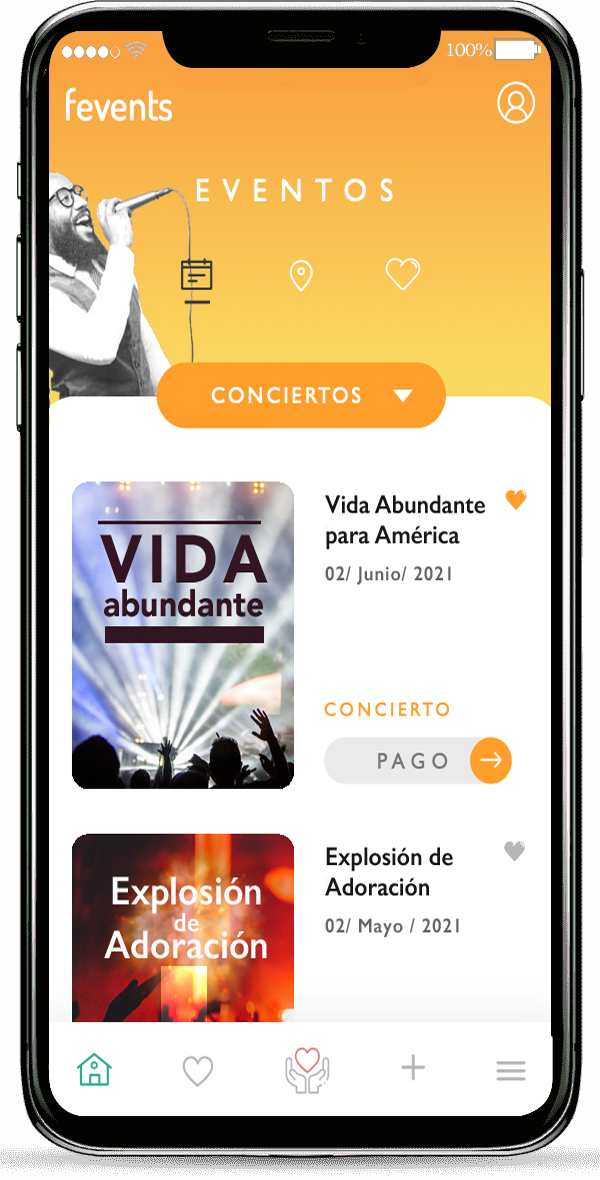Viewport: 600px width, 1180px height.
Task: Go to the home tab
Action: tap(94, 1070)
